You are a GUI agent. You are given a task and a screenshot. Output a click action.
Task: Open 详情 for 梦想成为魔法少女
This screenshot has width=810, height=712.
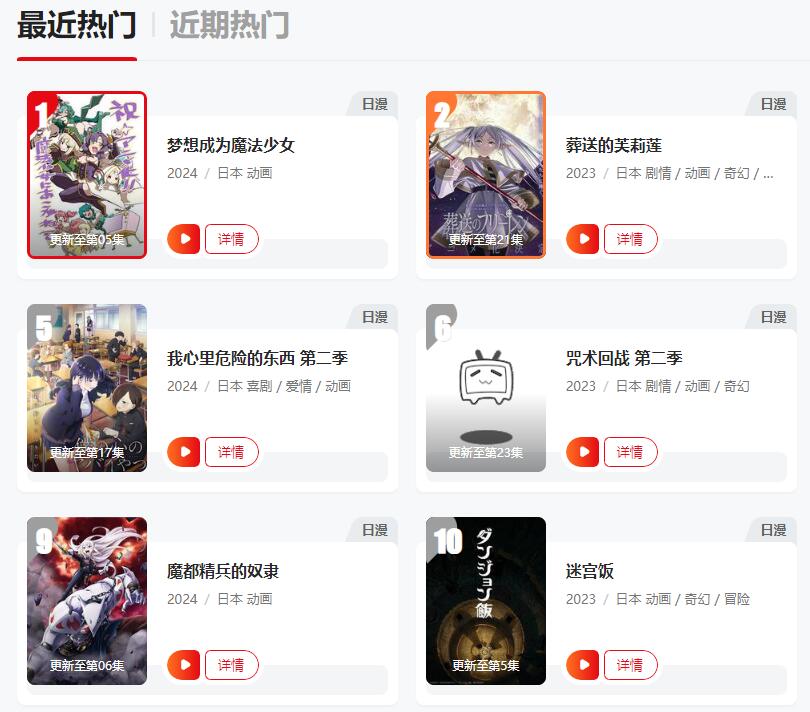click(x=231, y=239)
